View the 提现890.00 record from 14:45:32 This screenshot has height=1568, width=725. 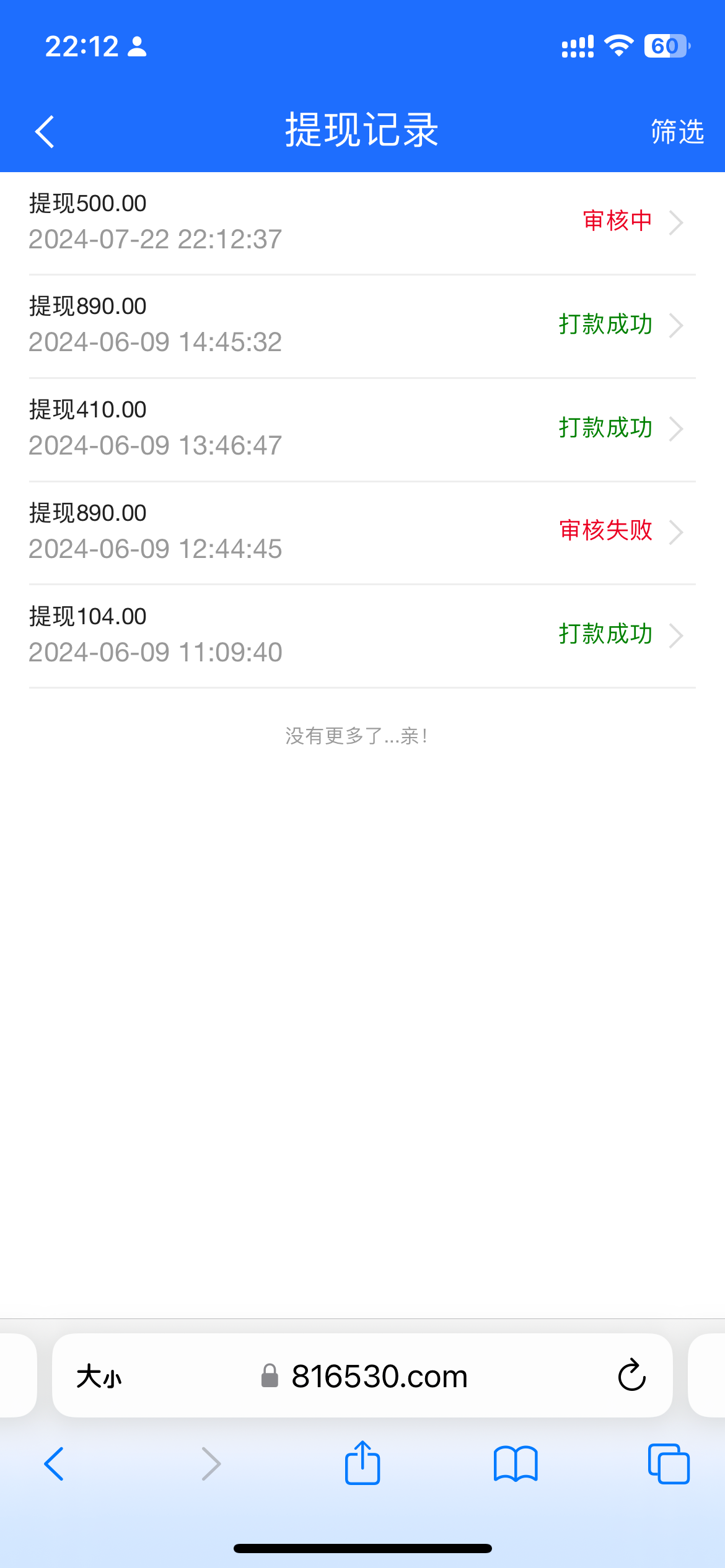(x=362, y=325)
